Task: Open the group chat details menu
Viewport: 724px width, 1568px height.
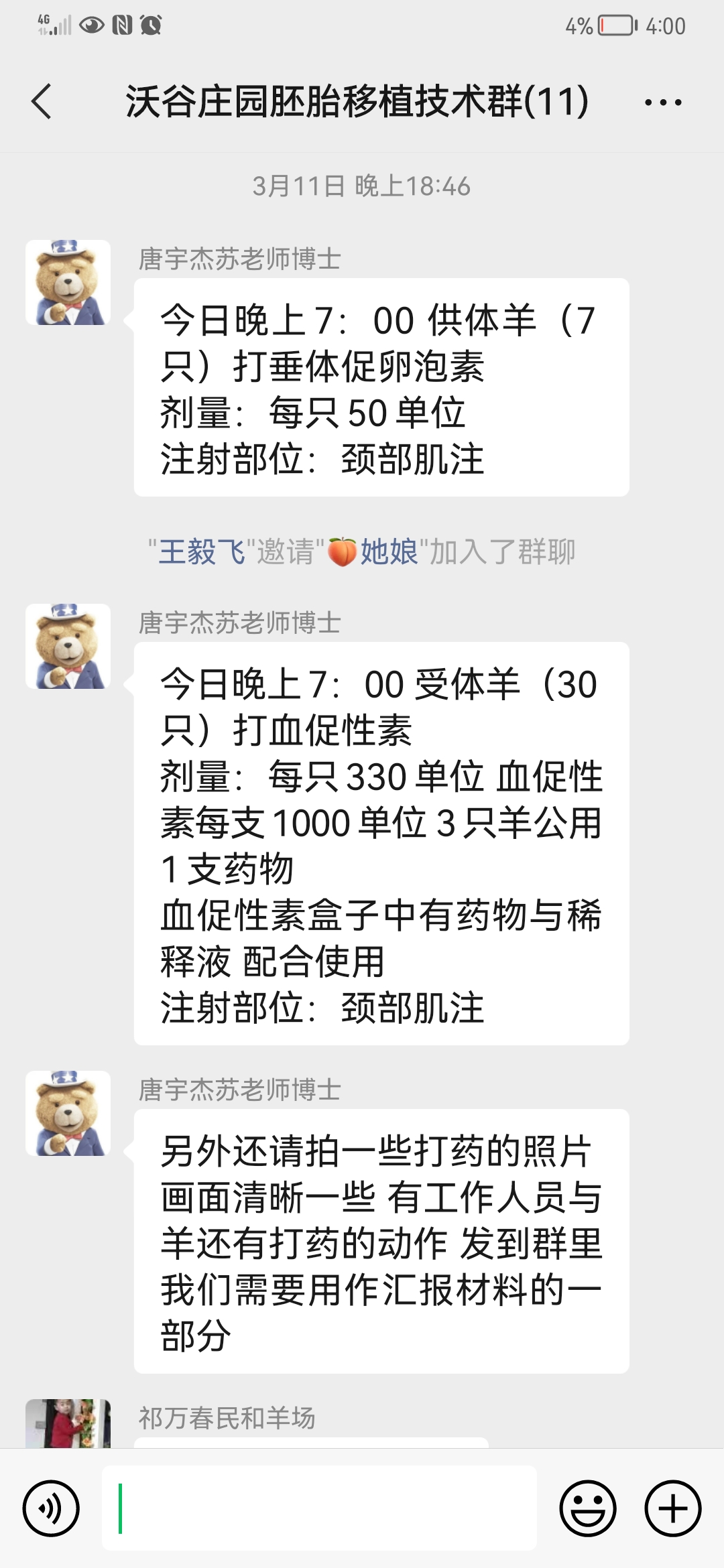Action: tap(662, 103)
